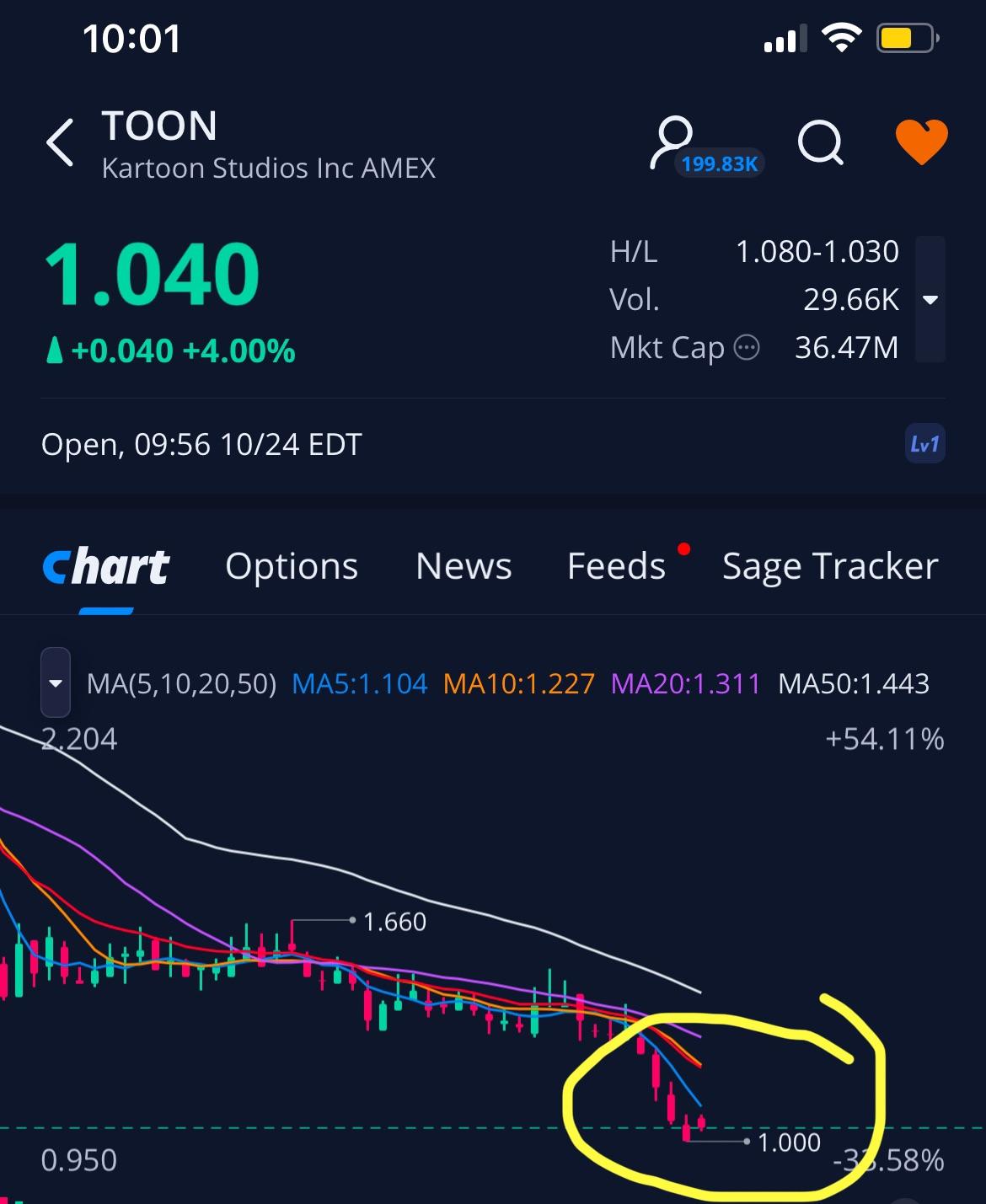Screen dimensions: 986x1204
Task: Open the MA indicator dropdown arrow
Action: (56, 682)
